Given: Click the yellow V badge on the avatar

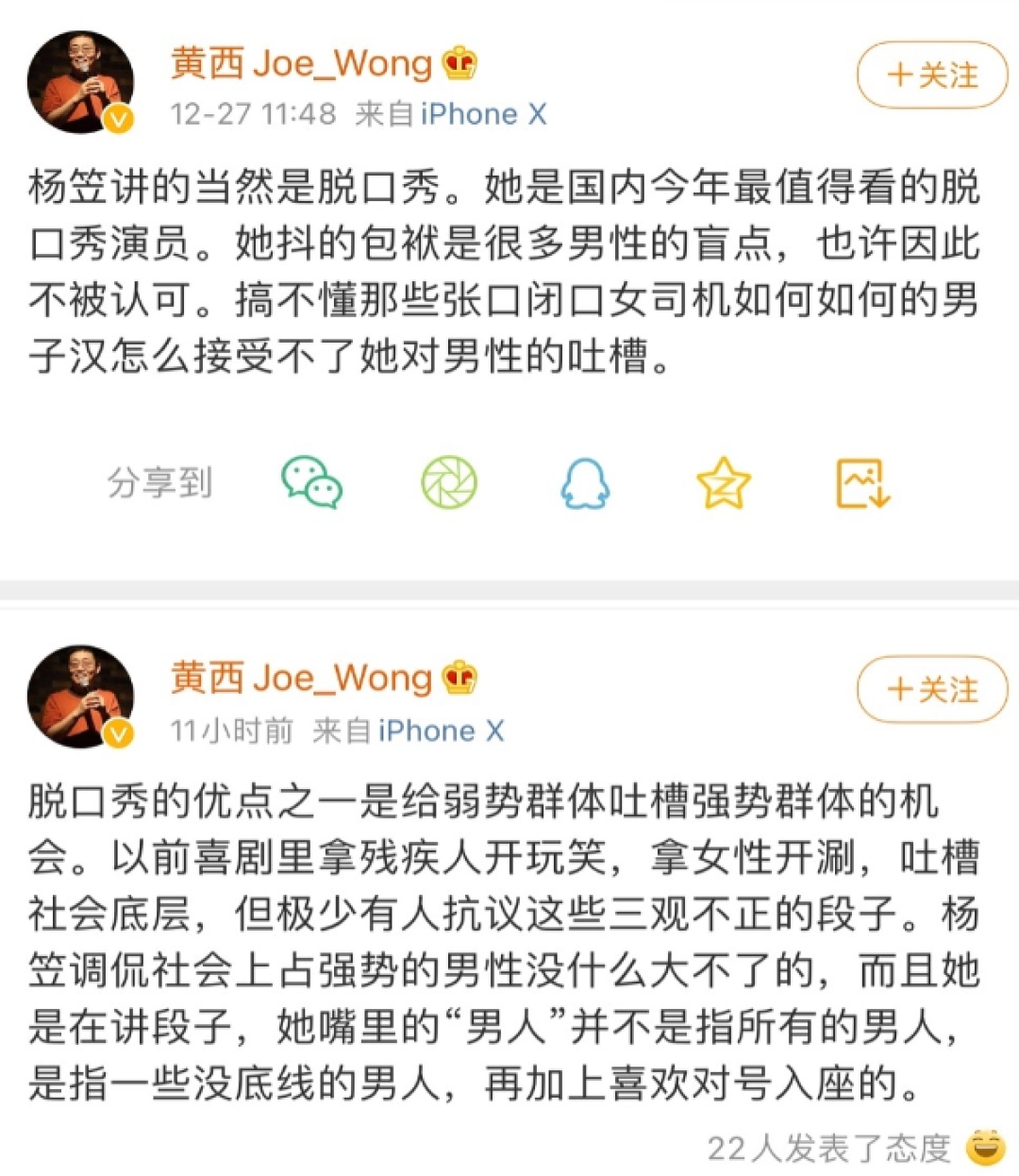Looking at the screenshot, I should point(117,121).
